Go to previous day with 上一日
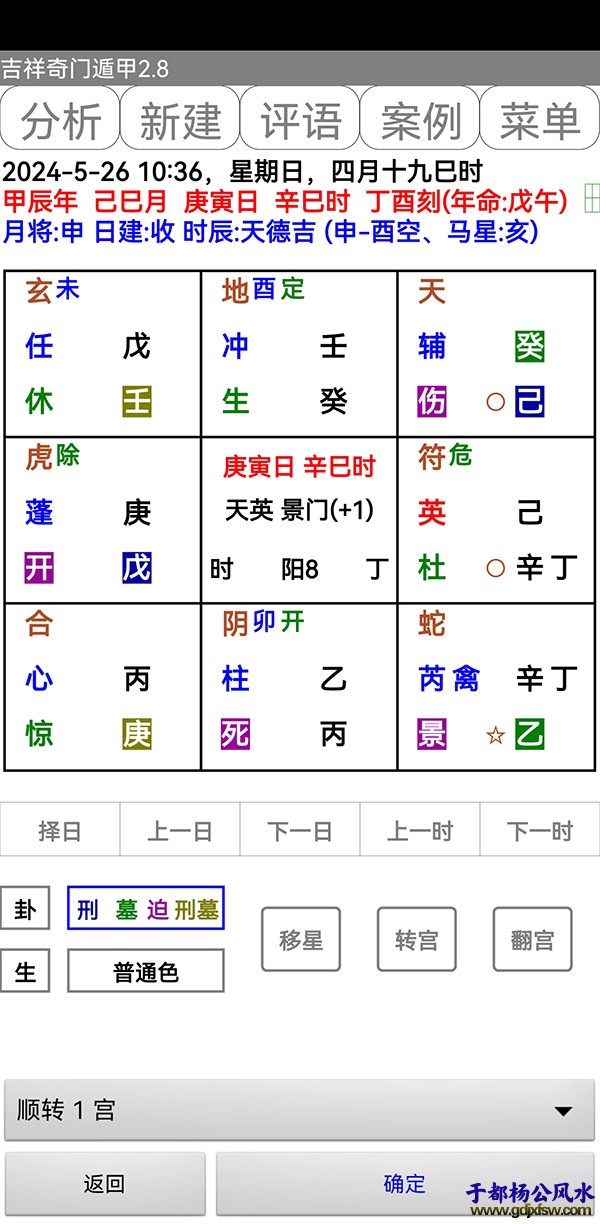 pyautogui.click(x=180, y=831)
